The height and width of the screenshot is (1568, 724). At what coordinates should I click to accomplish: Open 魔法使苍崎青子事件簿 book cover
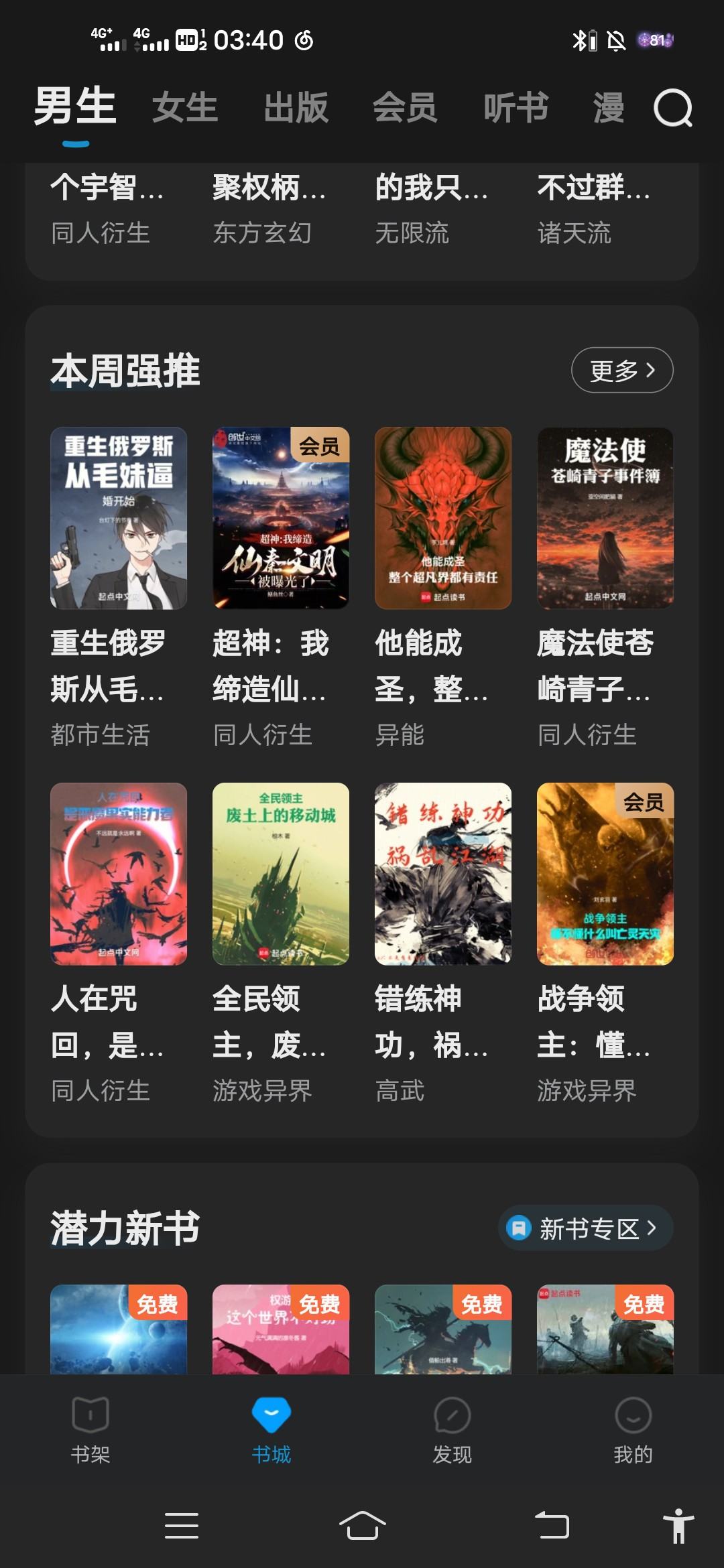605,518
